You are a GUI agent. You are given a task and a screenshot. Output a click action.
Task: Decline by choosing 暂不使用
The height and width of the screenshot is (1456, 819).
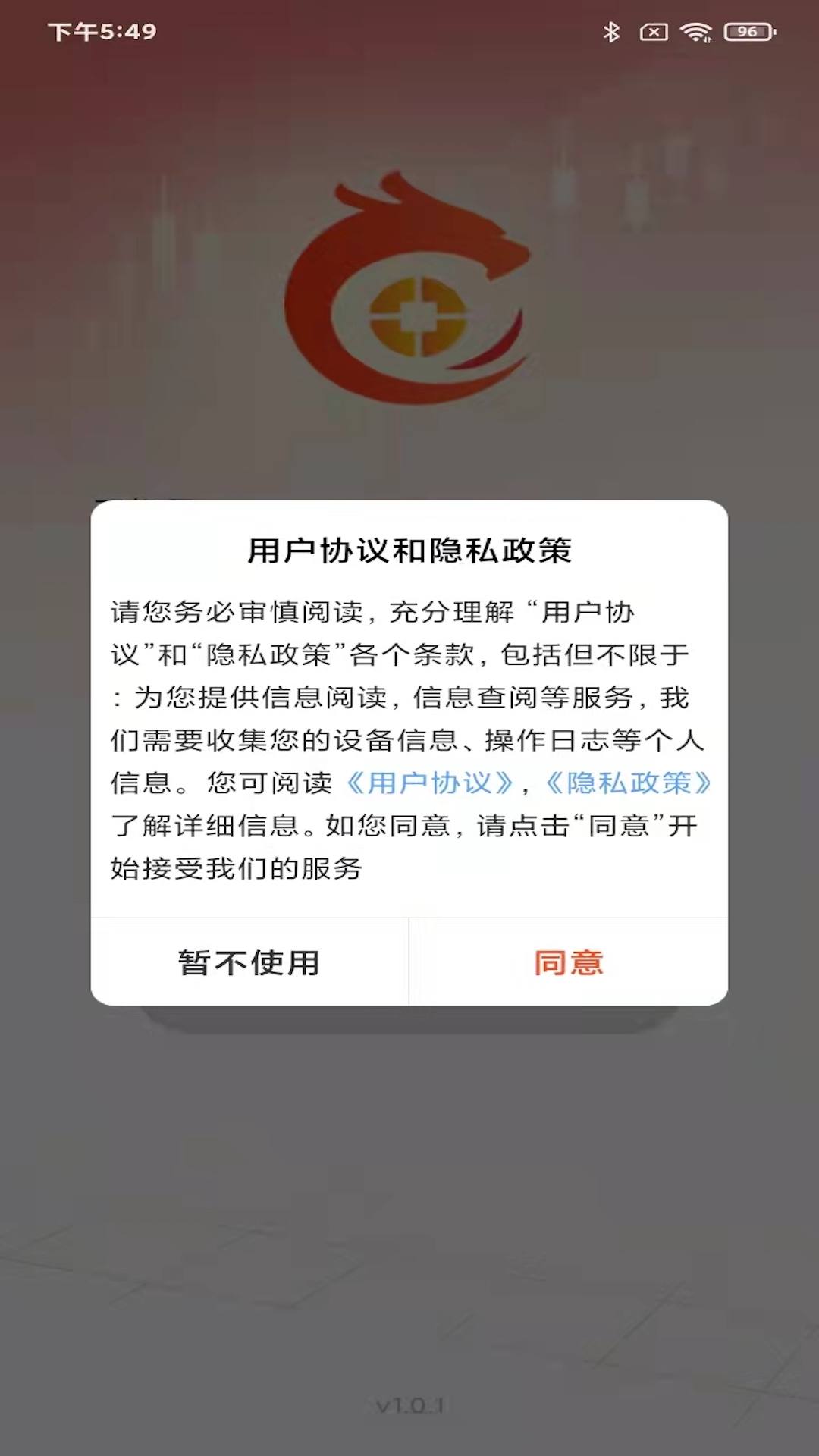(x=249, y=962)
